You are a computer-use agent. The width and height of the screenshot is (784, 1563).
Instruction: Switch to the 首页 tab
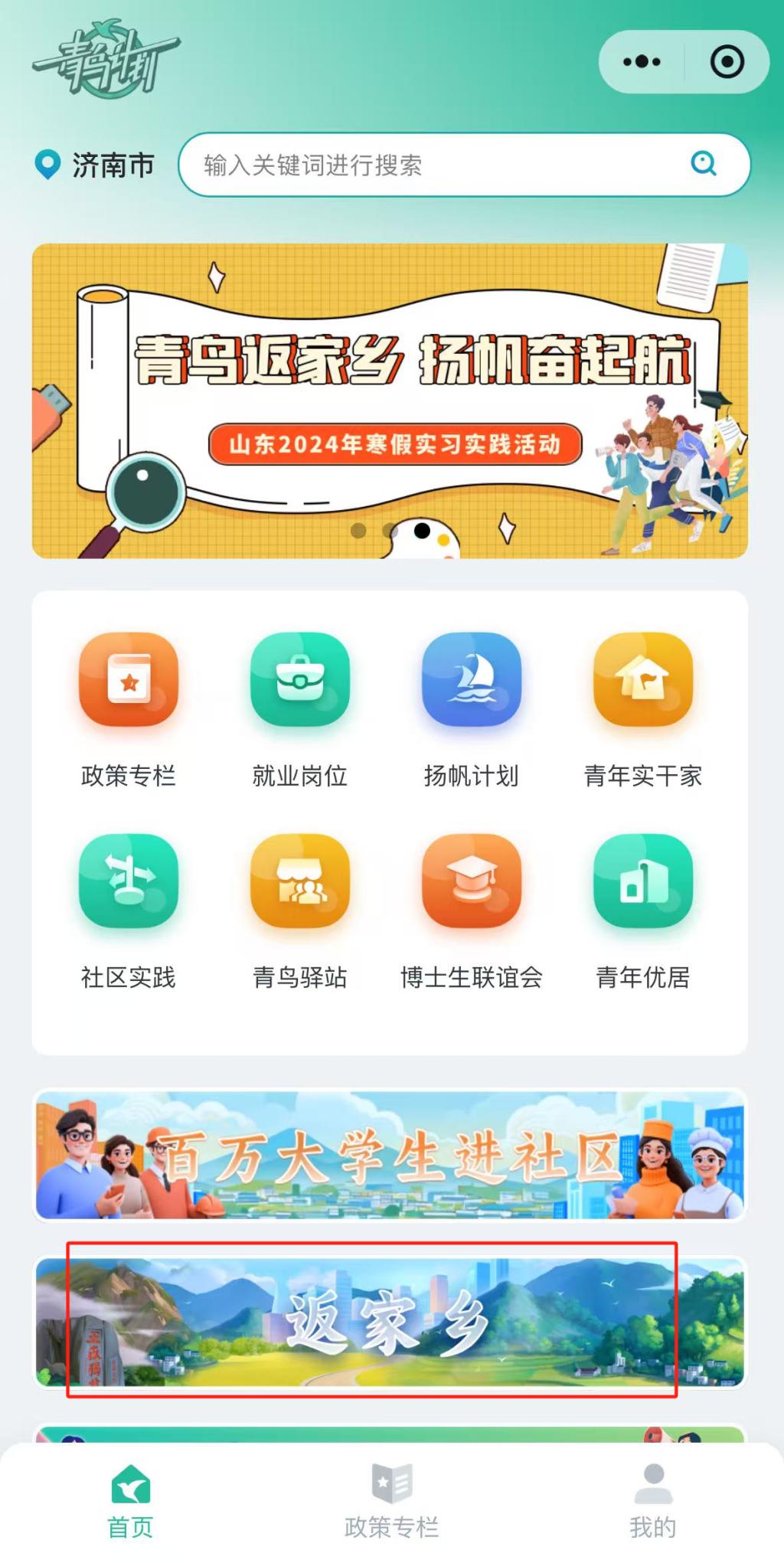(130, 1502)
